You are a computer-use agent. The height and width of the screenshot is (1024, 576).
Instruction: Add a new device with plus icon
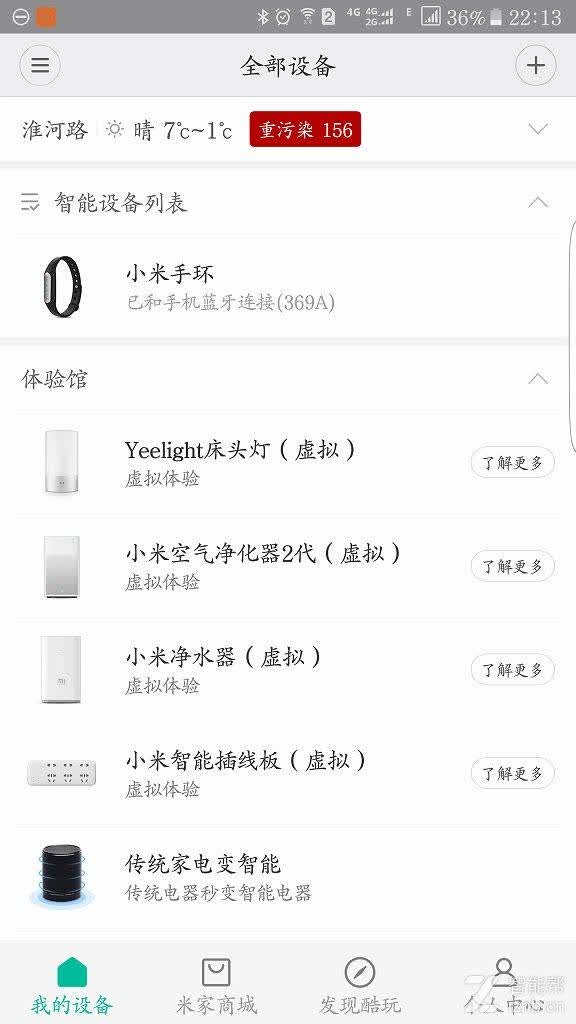536,65
